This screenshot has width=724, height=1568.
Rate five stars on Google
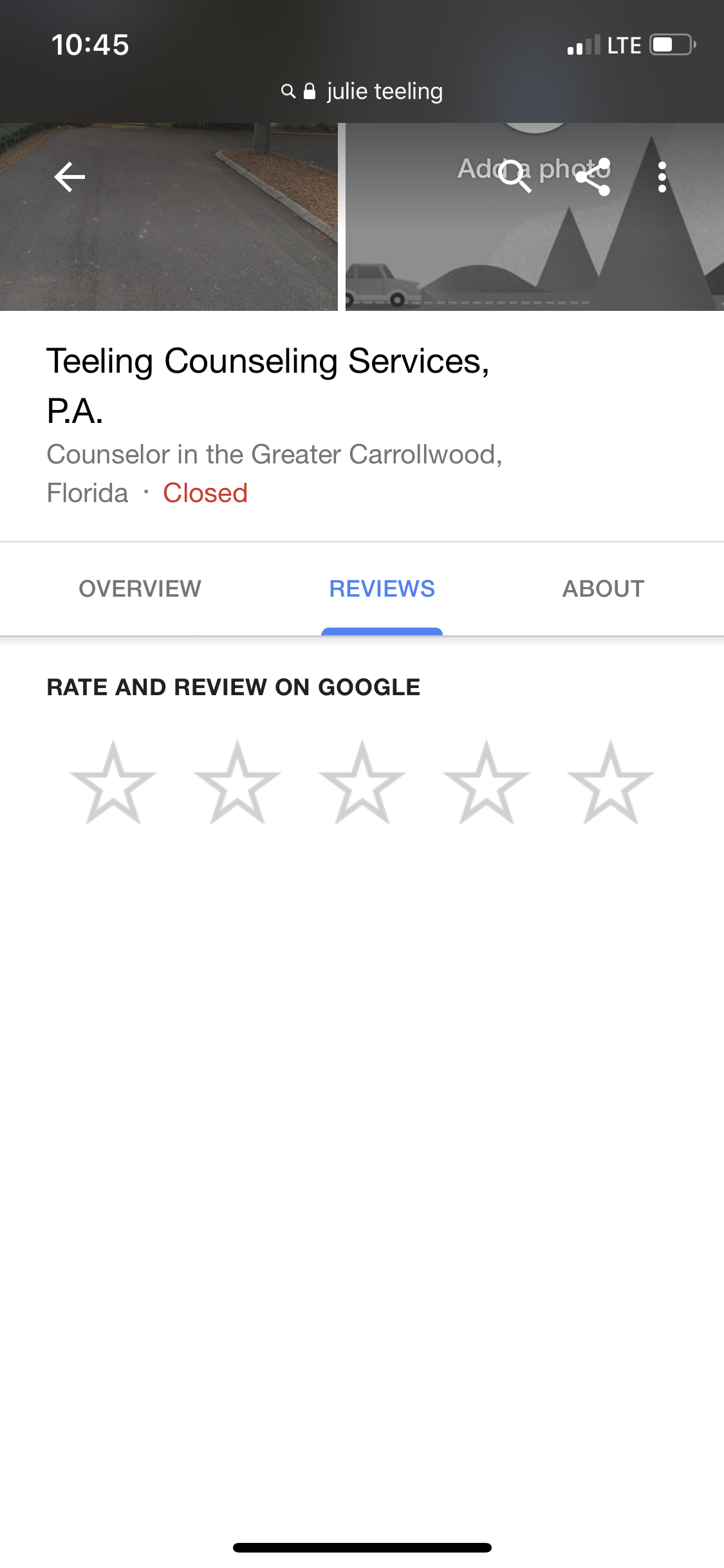(x=610, y=784)
